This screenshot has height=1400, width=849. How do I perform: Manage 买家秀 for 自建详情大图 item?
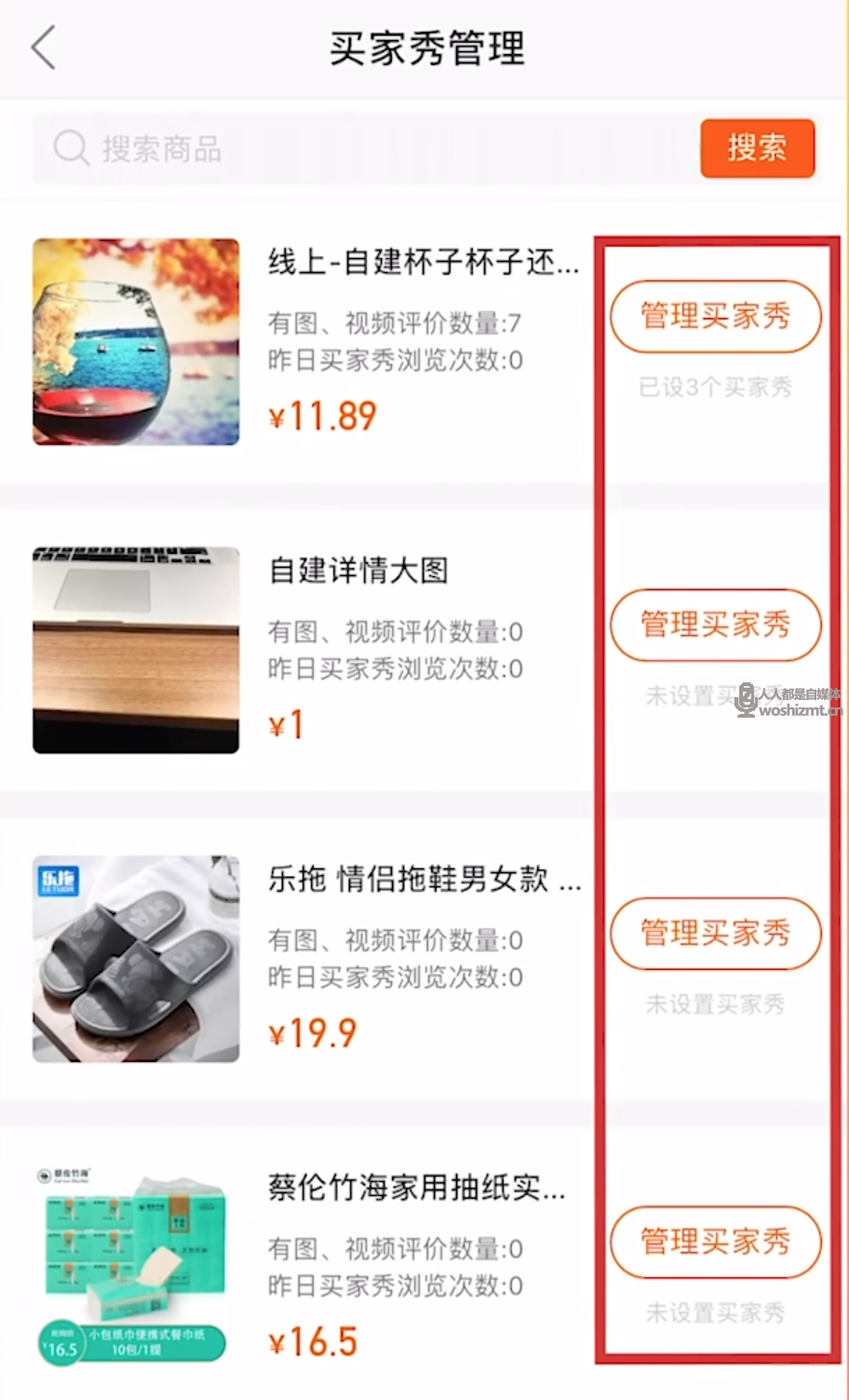click(x=715, y=625)
